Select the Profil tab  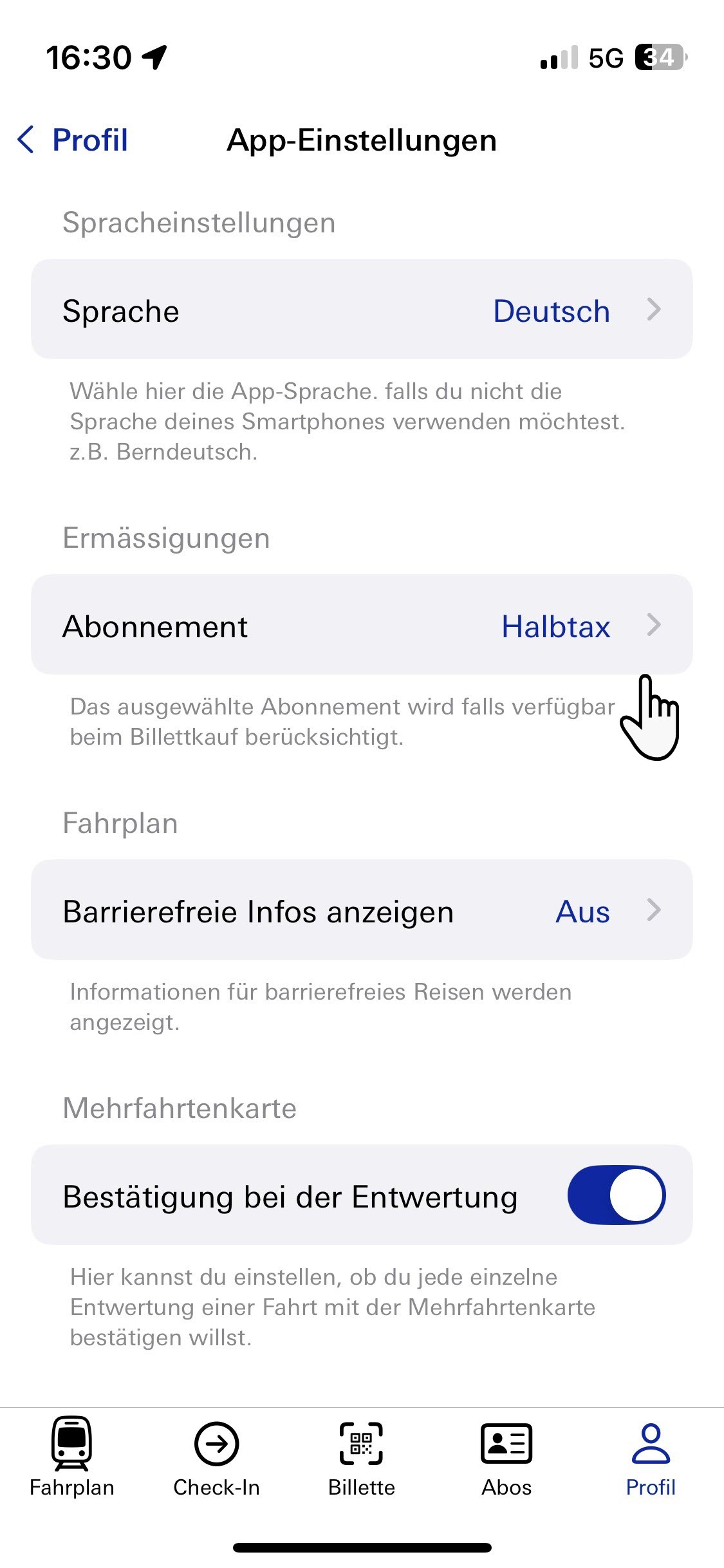click(x=651, y=1458)
